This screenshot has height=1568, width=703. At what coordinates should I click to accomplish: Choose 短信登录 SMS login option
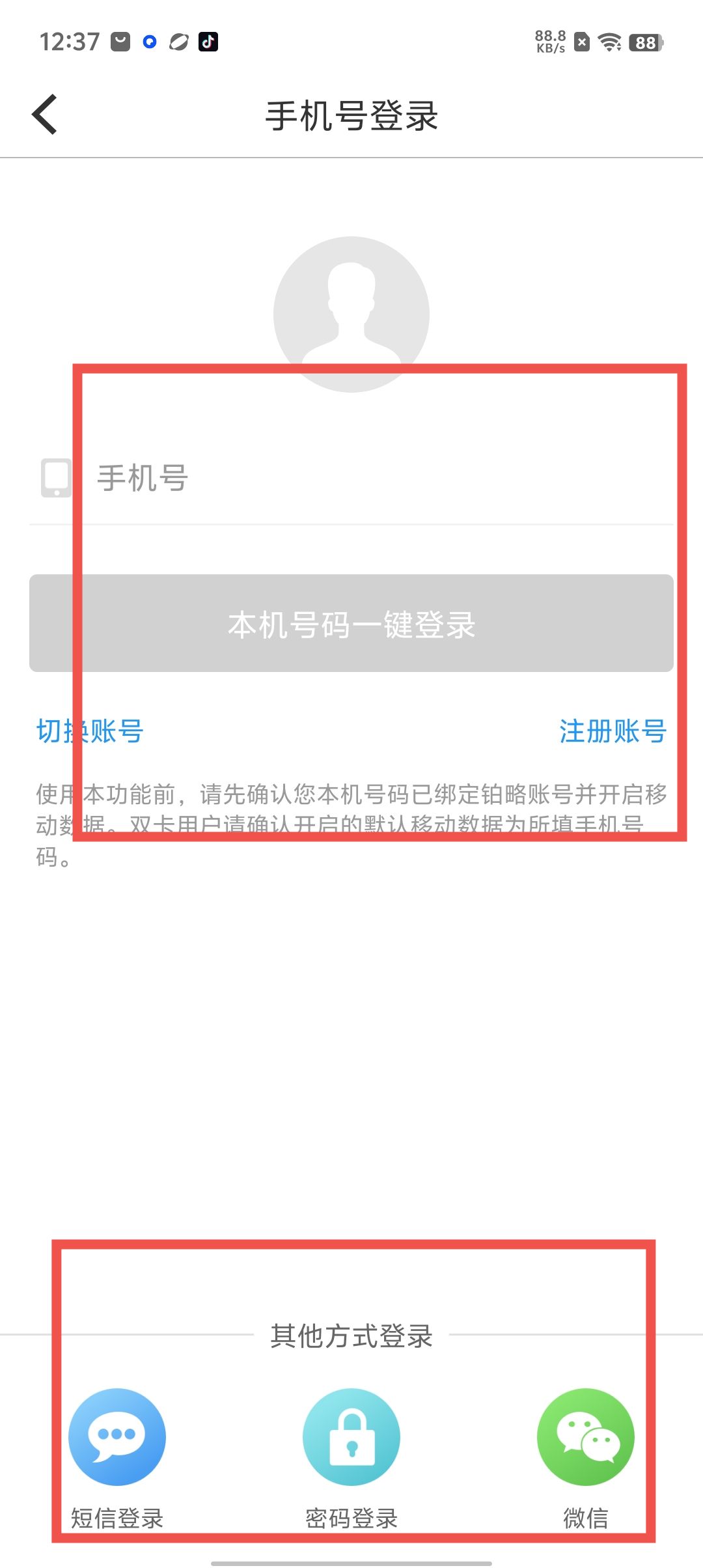click(117, 1437)
